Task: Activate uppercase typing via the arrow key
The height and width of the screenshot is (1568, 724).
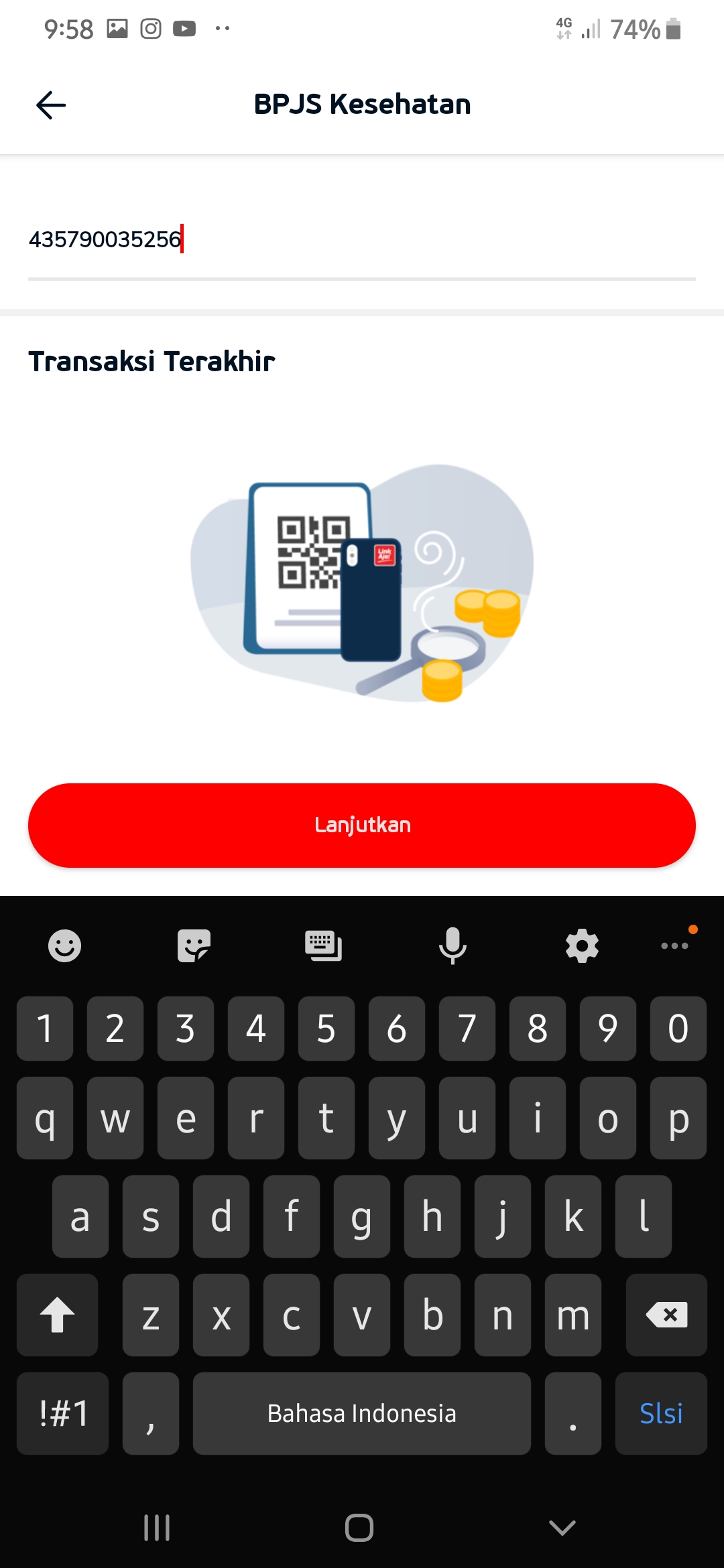Action: (x=57, y=1315)
